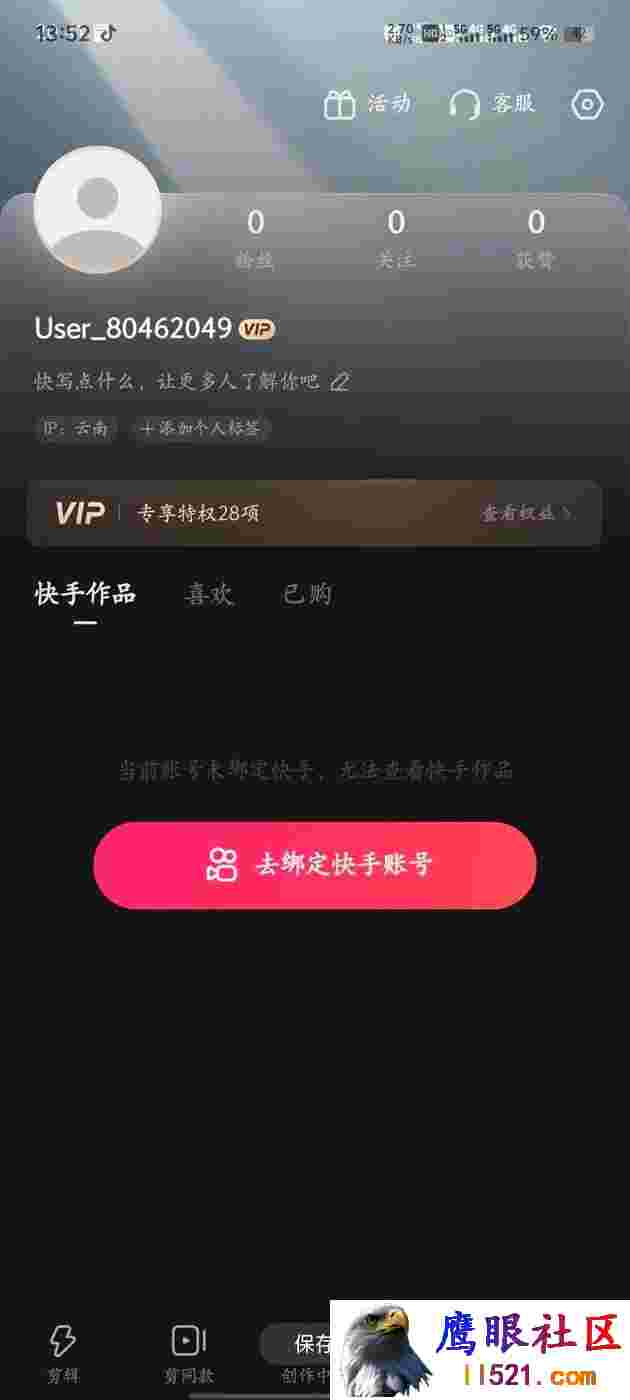The image size is (630, 1400).
Task: View the 关注 following count
Action: (x=396, y=239)
